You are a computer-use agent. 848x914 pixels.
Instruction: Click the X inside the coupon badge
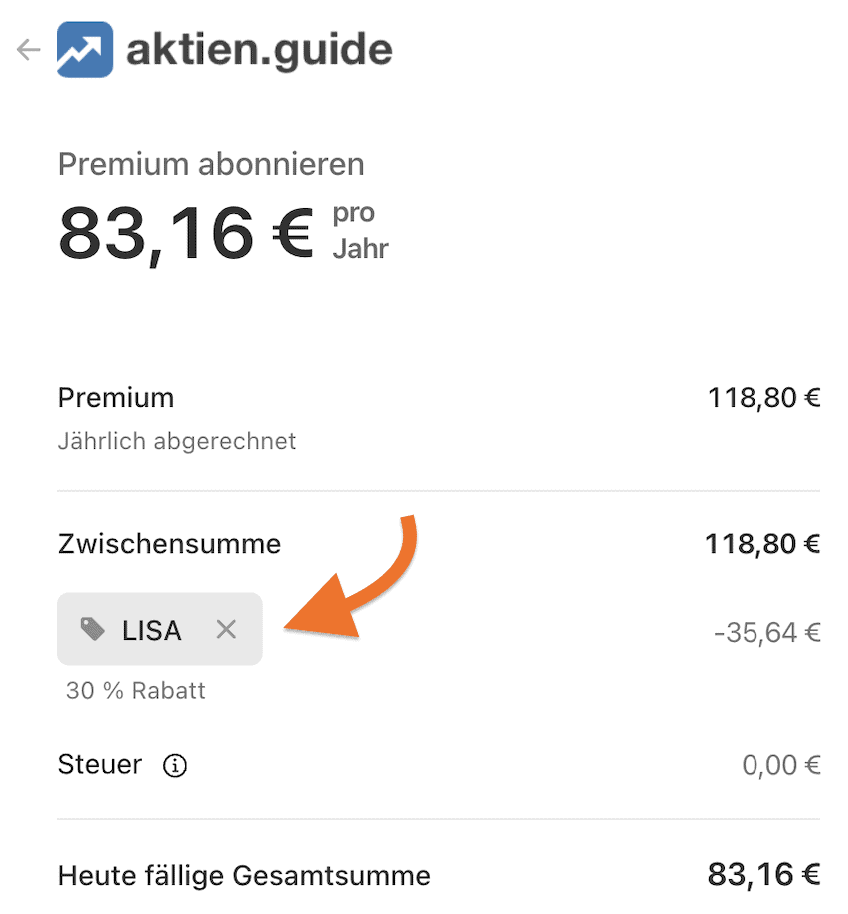point(226,629)
